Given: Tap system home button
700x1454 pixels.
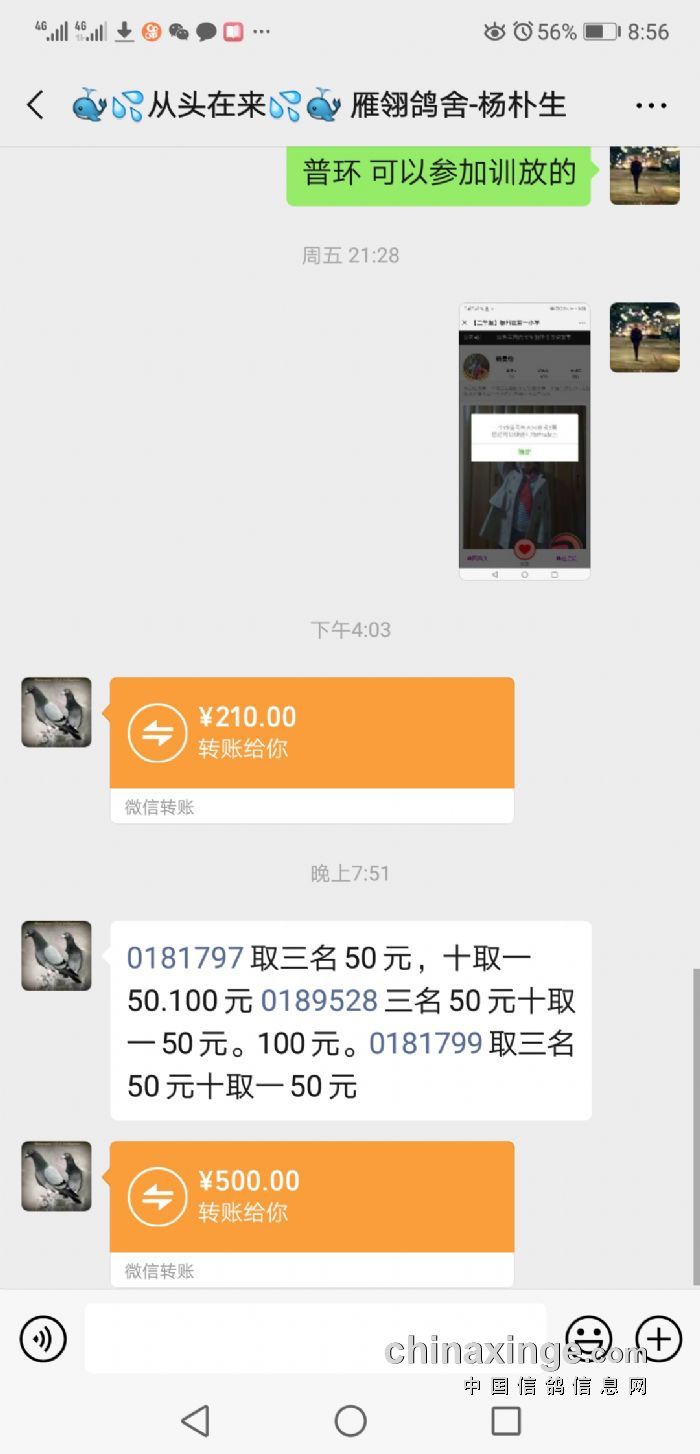Looking at the screenshot, I should (350, 1421).
